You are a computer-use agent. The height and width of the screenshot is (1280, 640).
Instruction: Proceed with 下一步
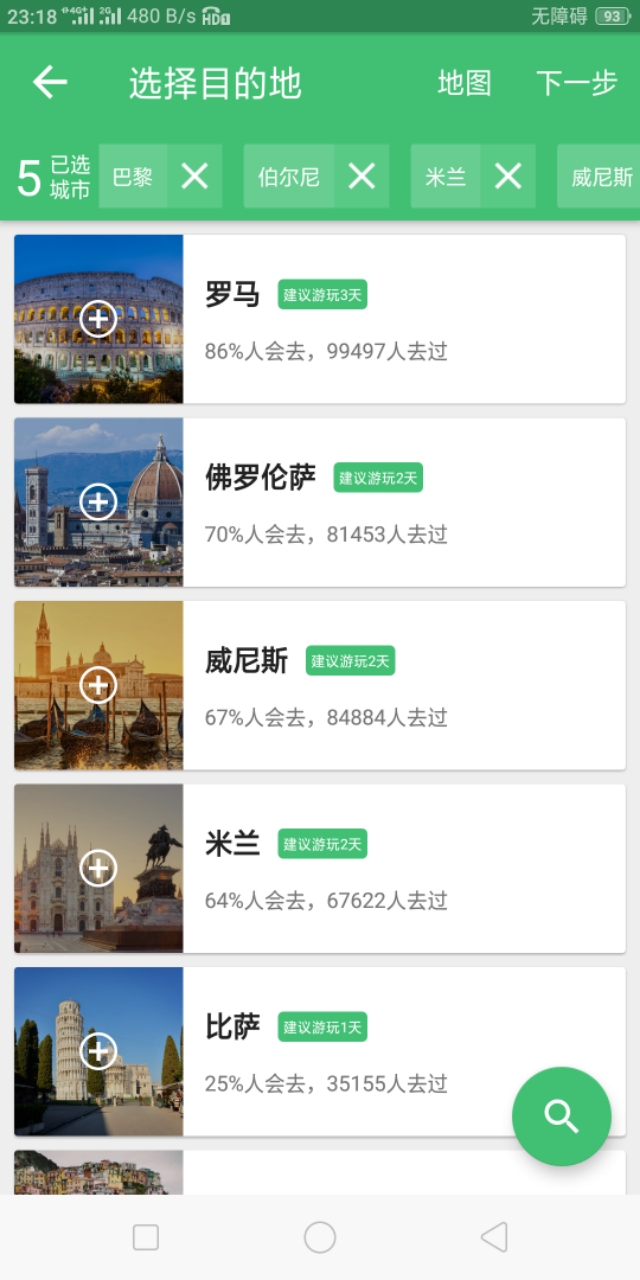(576, 83)
